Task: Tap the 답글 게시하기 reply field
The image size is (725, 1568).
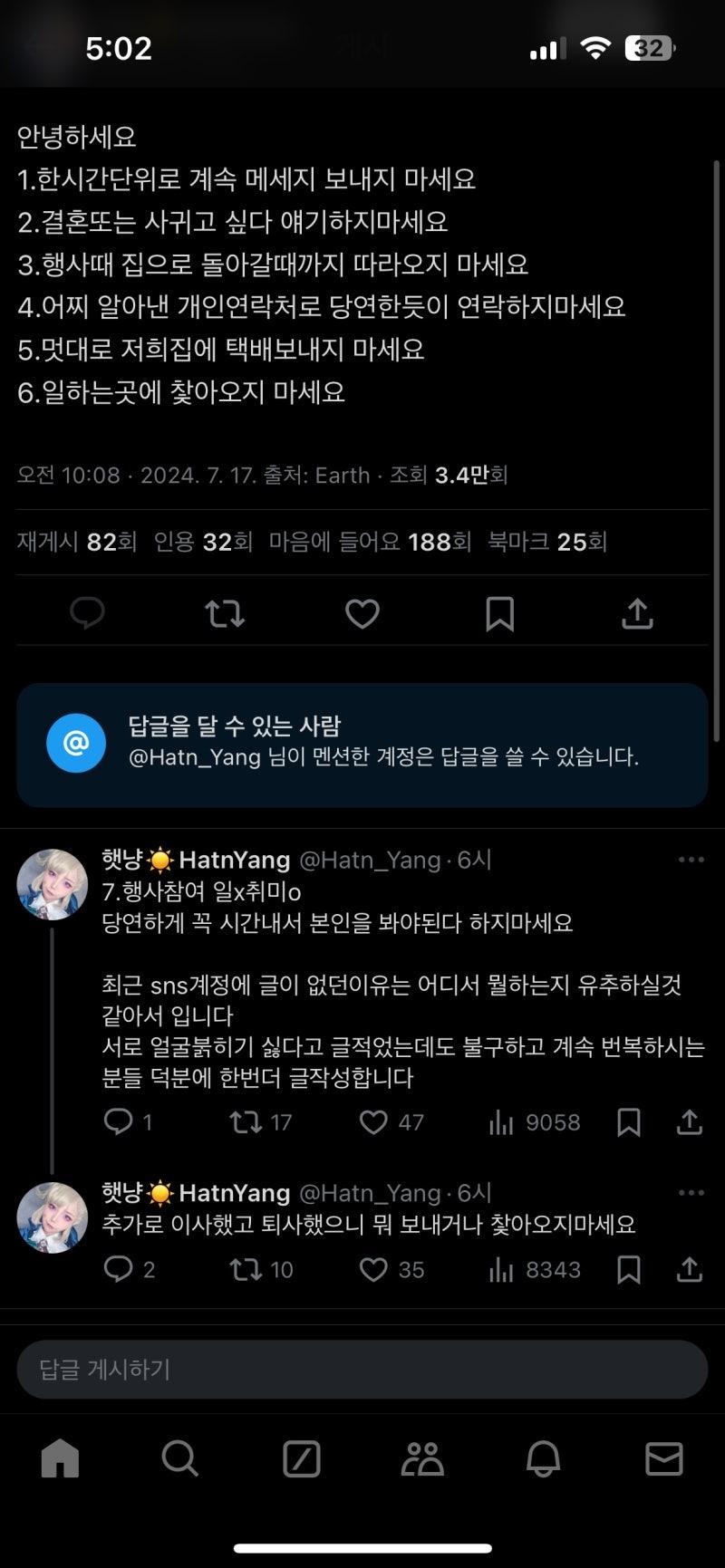Action: (362, 1369)
